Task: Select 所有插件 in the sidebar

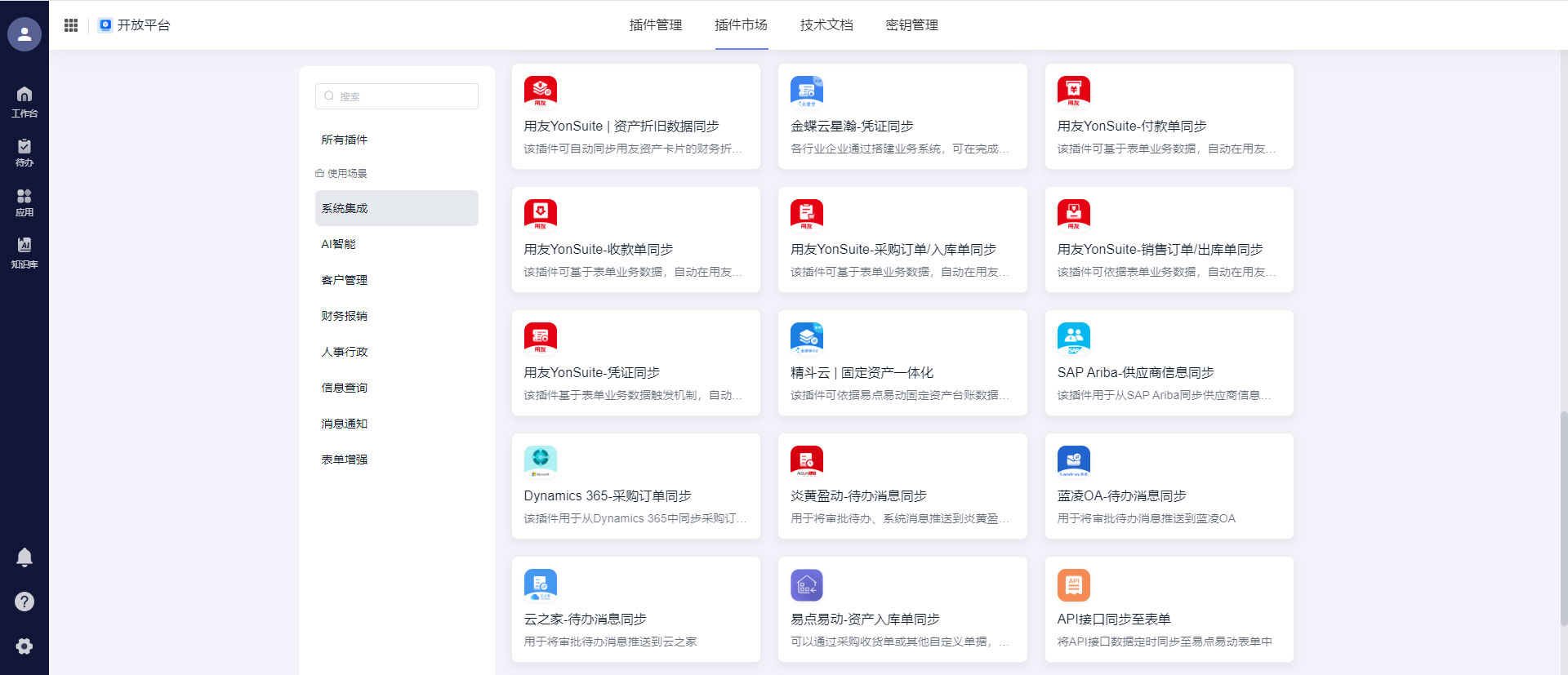Action: point(345,140)
